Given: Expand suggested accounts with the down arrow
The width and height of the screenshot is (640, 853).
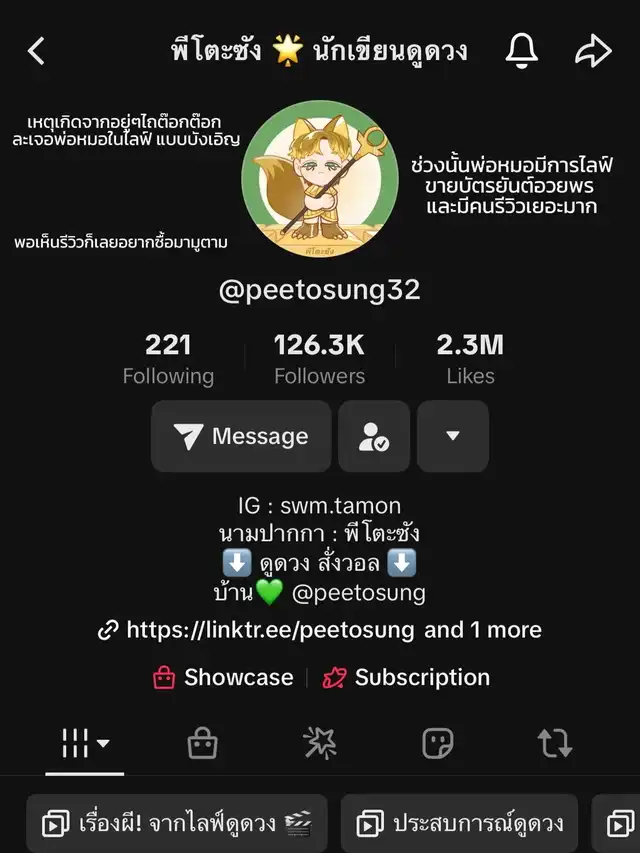Looking at the screenshot, I should click(453, 436).
